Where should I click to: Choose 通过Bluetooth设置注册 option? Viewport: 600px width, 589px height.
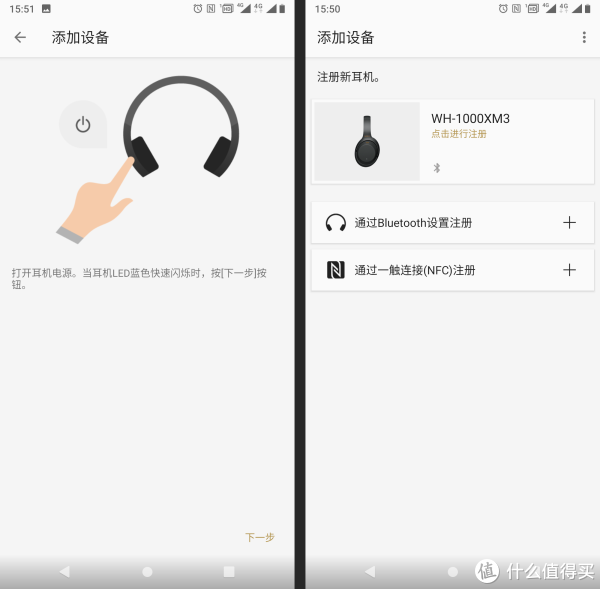[452, 222]
